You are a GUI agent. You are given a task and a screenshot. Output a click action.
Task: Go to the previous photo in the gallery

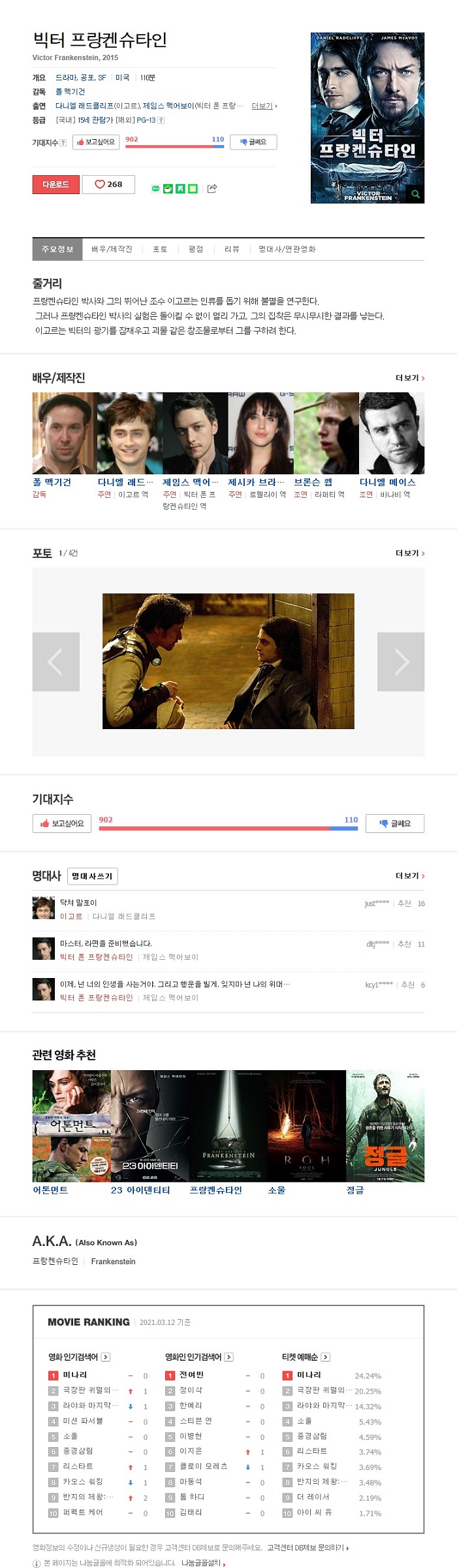pos(55,662)
